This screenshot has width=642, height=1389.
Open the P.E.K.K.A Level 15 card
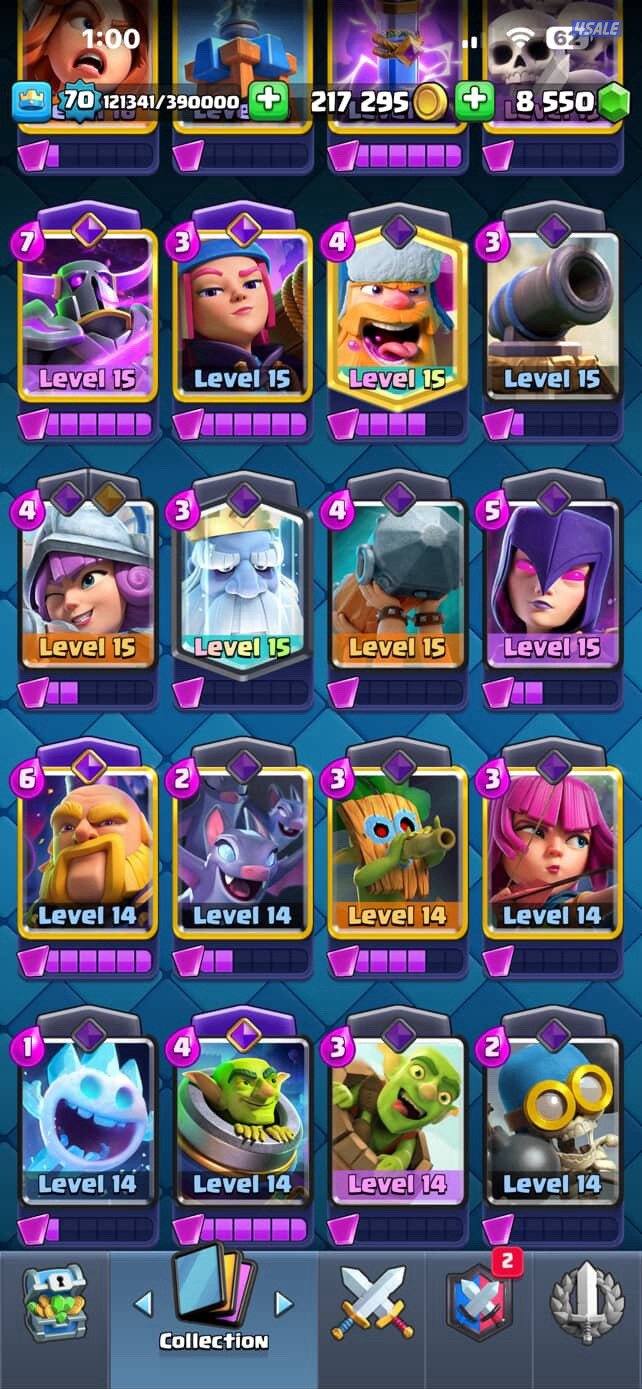point(87,318)
